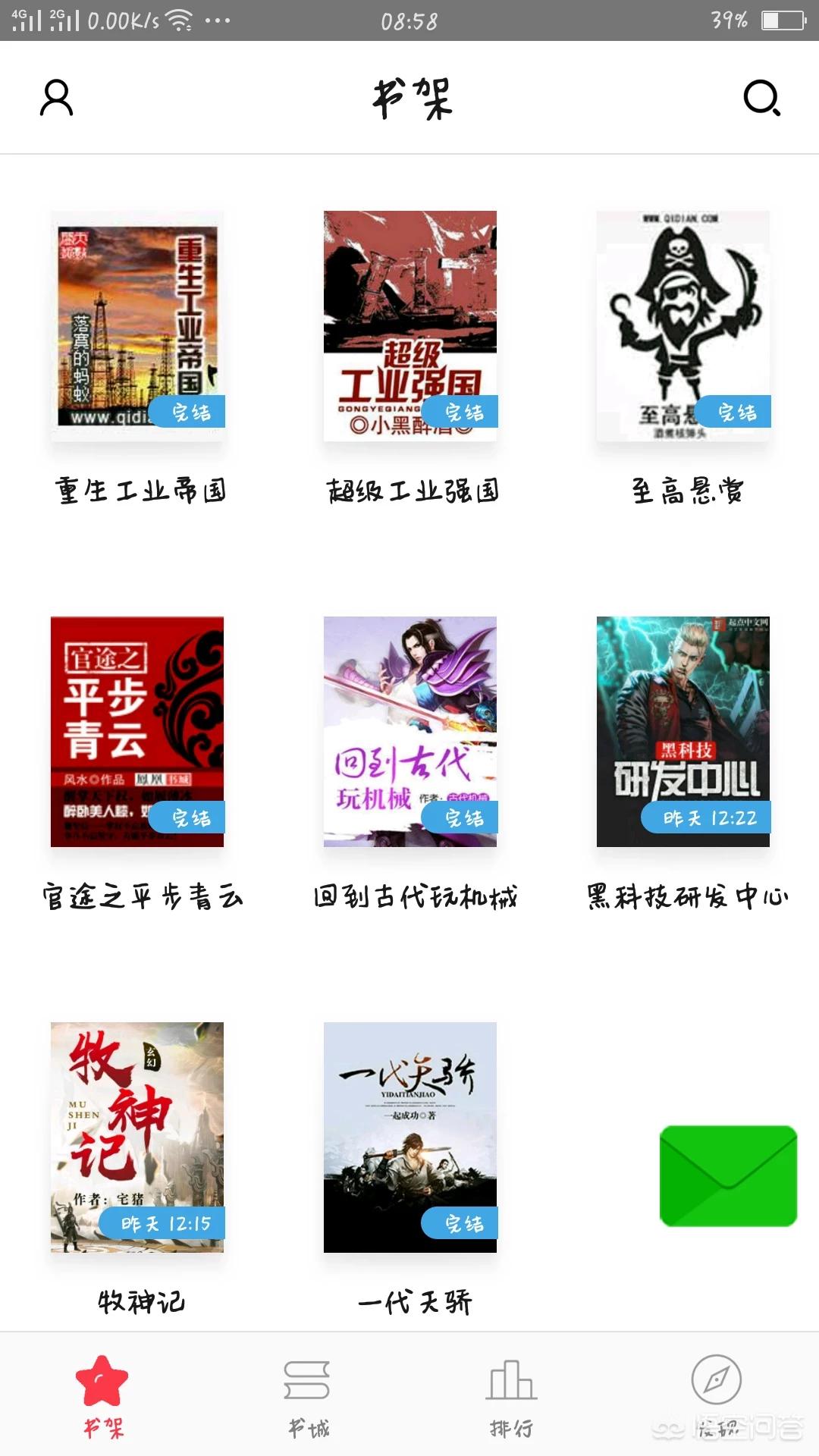Tap the green envelope message button
This screenshot has height=1456, width=819.
coord(728,1176)
